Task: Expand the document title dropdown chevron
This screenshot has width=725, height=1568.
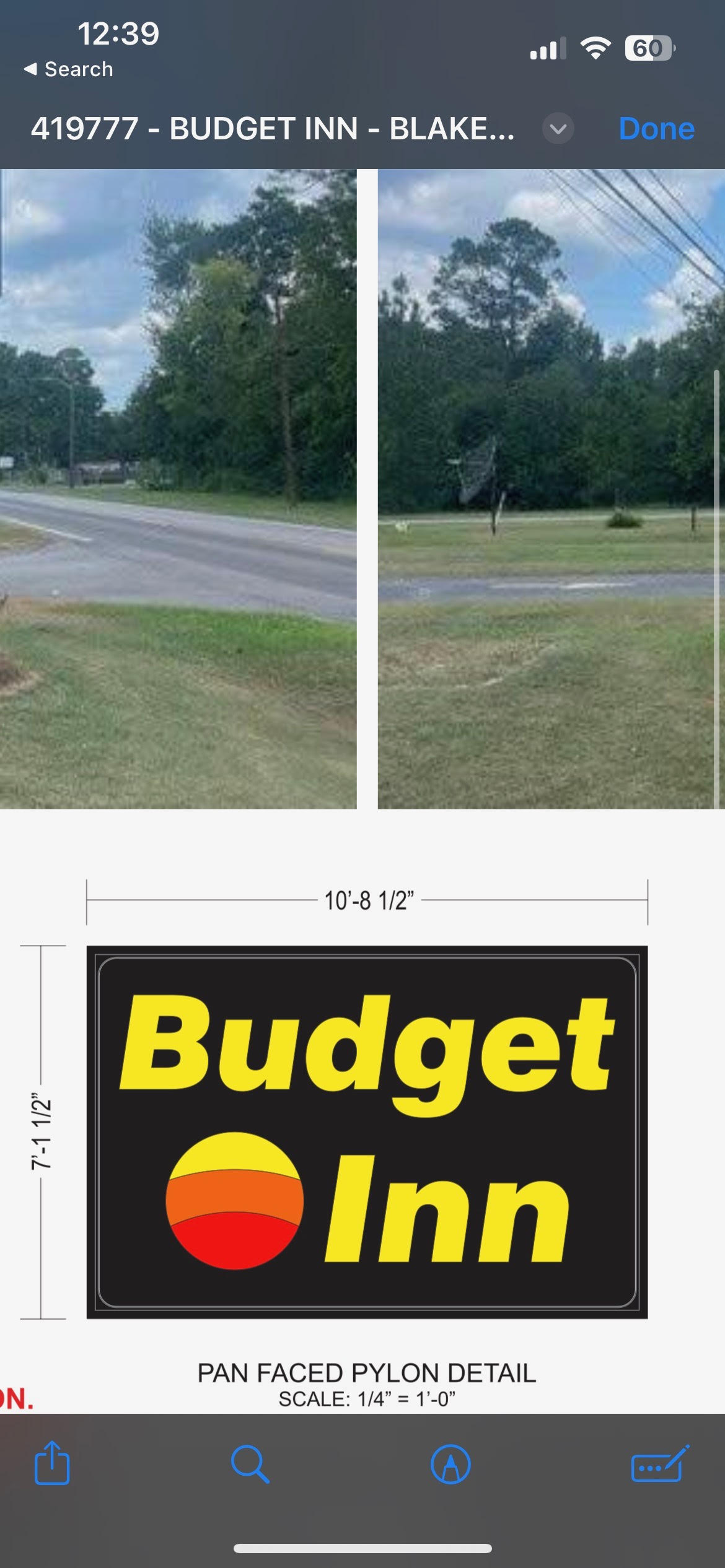Action: pos(558,129)
